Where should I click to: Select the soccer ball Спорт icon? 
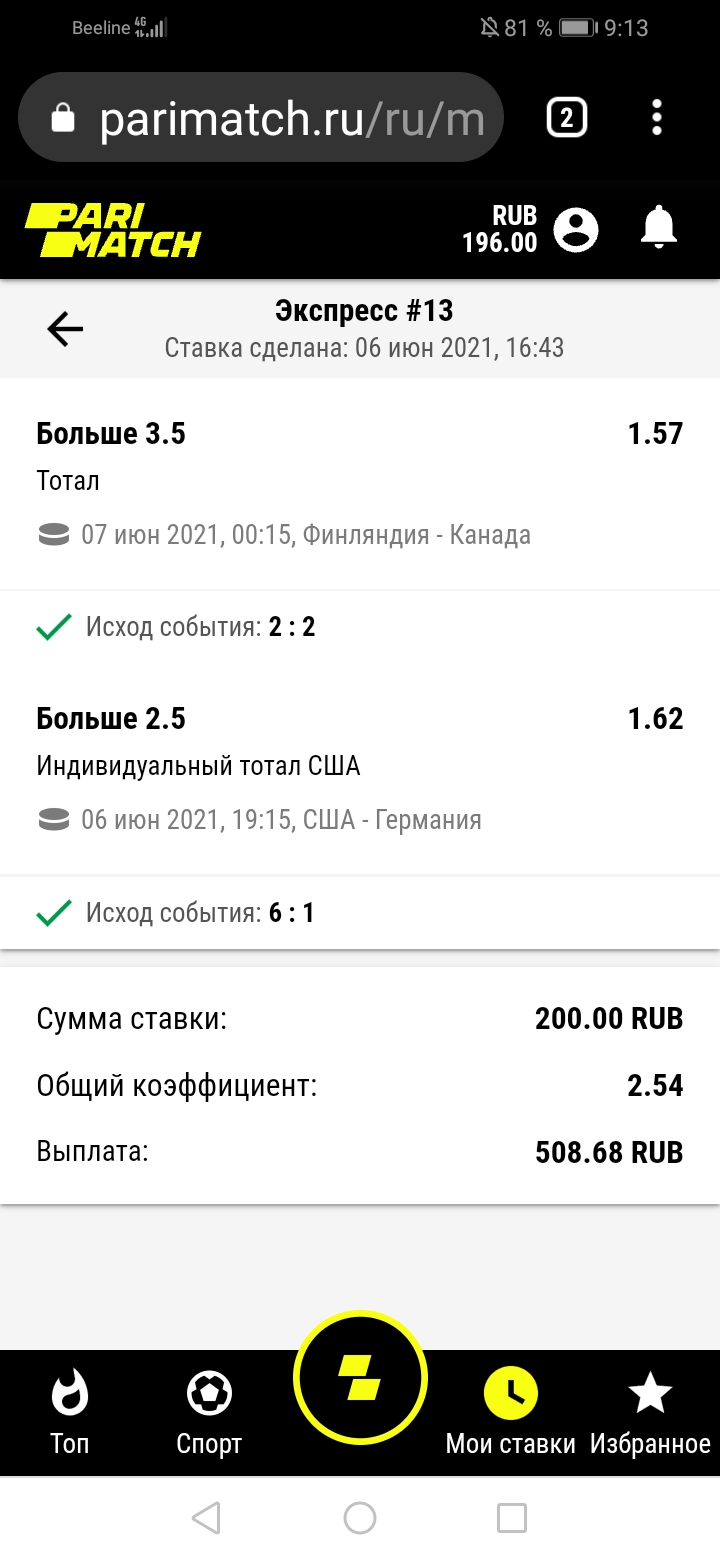pyautogui.click(x=207, y=1395)
